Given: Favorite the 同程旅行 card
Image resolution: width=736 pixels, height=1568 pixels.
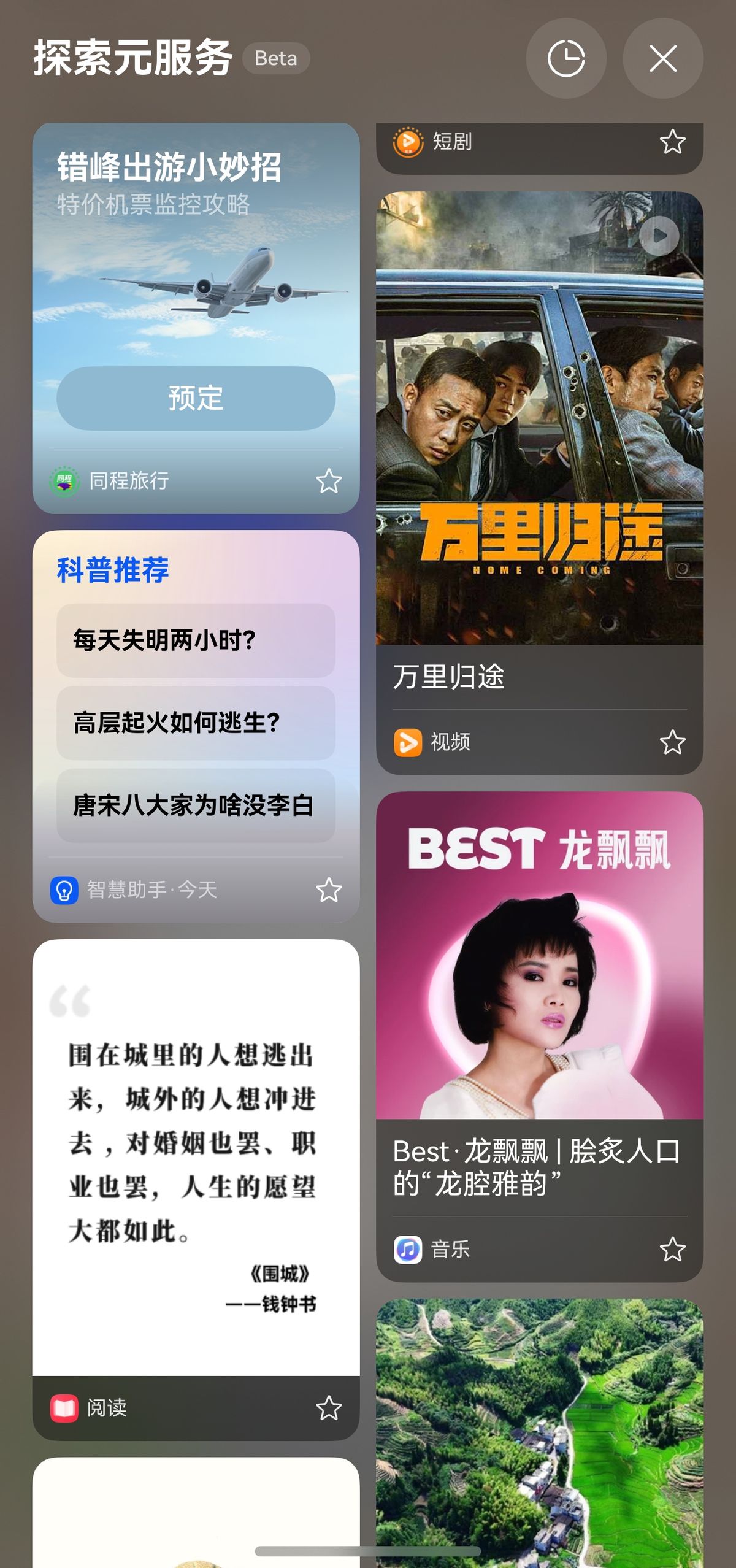Looking at the screenshot, I should (329, 481).
